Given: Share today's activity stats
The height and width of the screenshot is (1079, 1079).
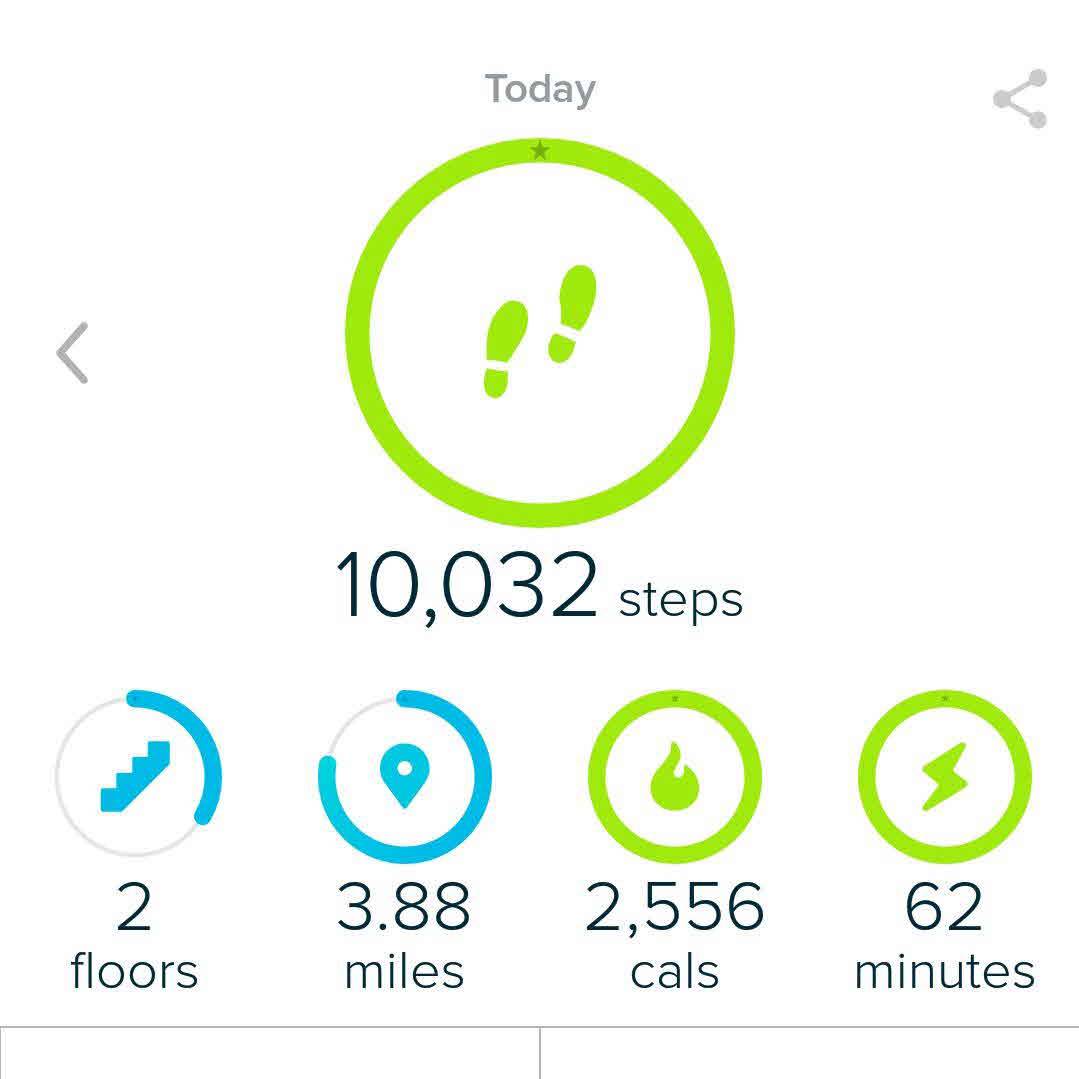Looking at the screenshot, I should point(1020,98).
